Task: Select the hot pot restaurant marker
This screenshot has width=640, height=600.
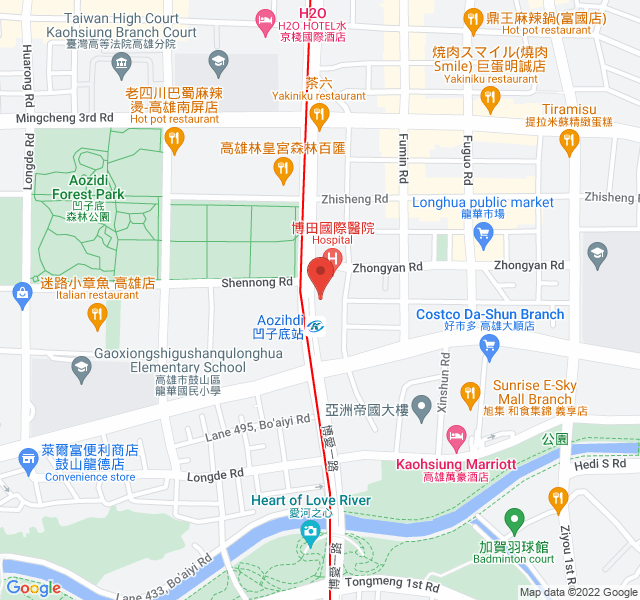Action: tap(174, 139)
